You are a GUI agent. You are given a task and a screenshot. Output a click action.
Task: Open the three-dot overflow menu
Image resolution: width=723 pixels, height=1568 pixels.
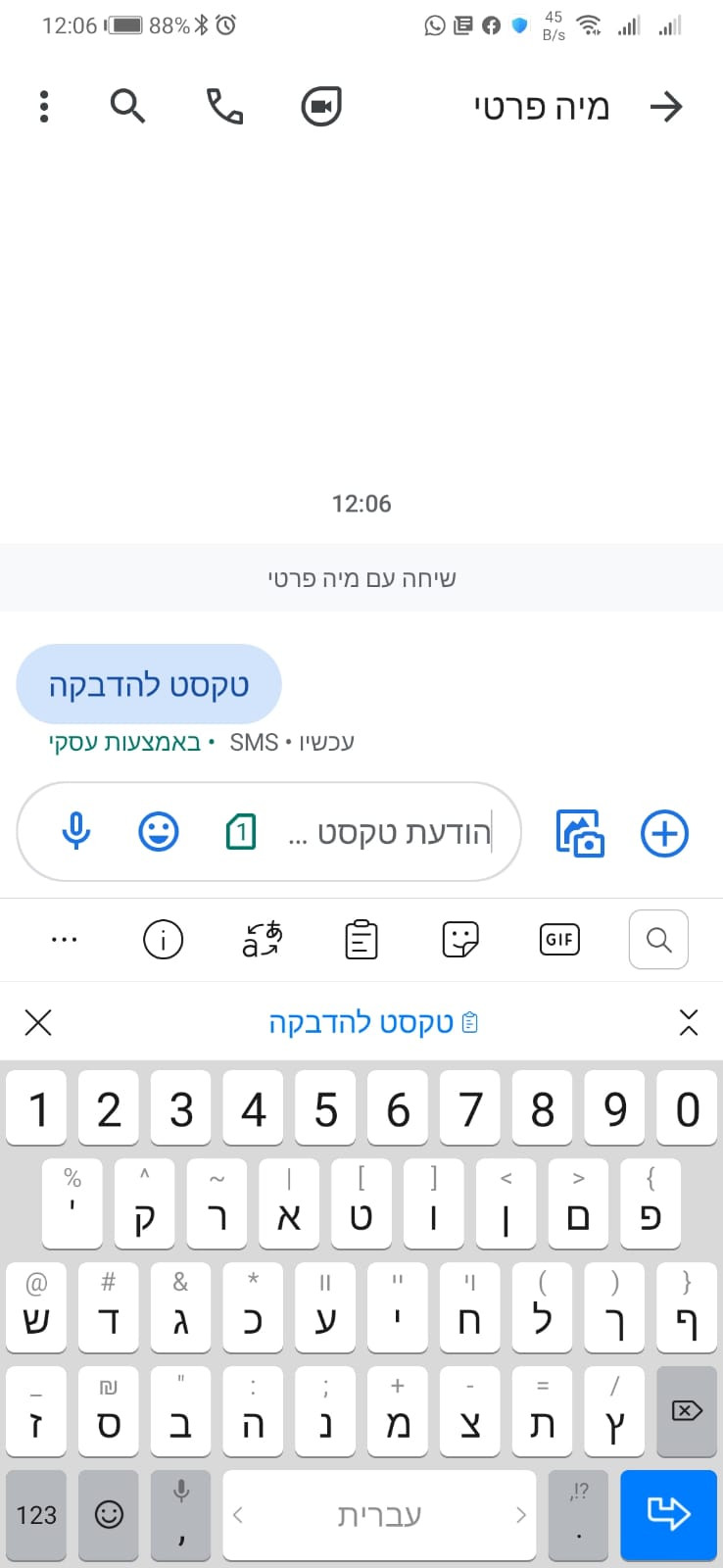[44, 106]
